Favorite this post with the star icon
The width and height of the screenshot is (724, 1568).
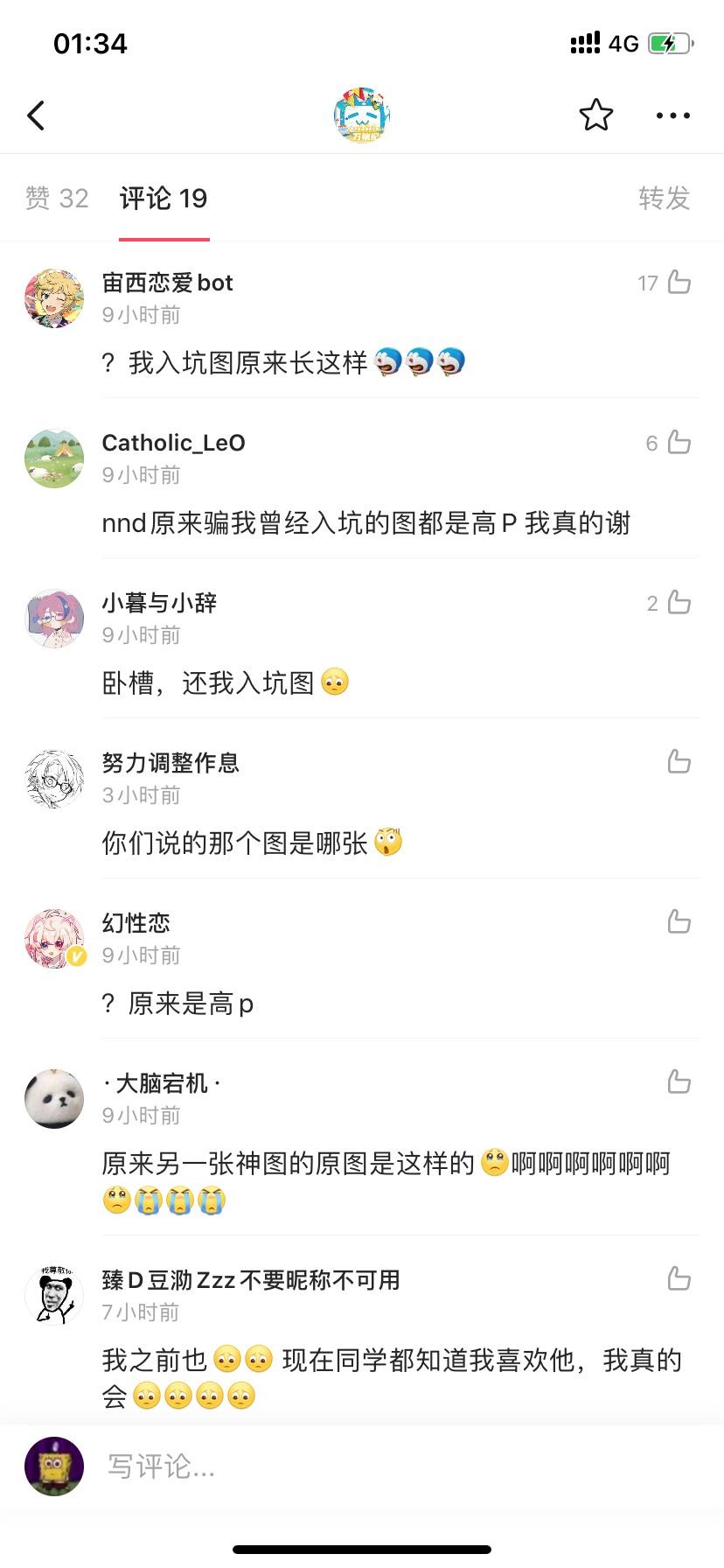tap(595, 115)
